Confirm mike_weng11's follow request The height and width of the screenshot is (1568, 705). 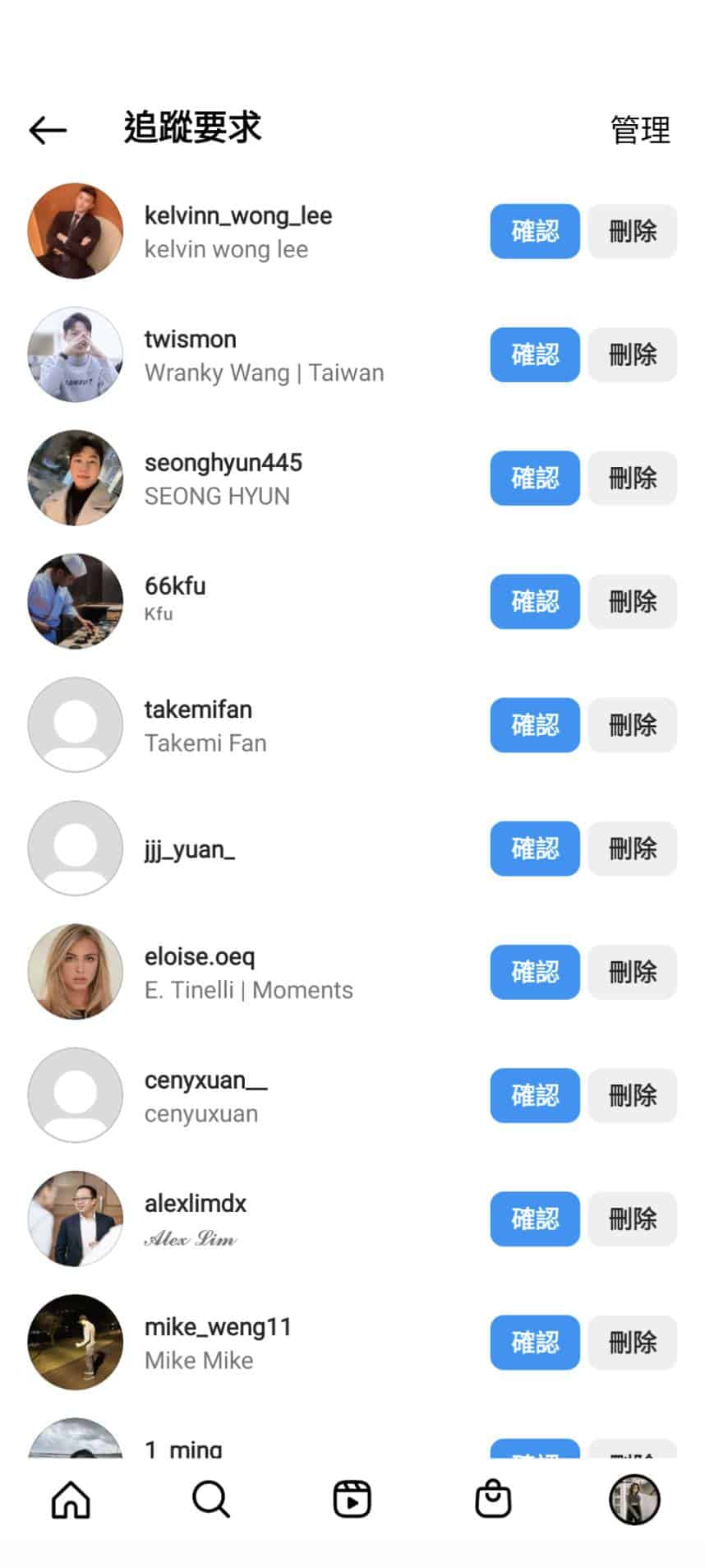click(534, 1342)
